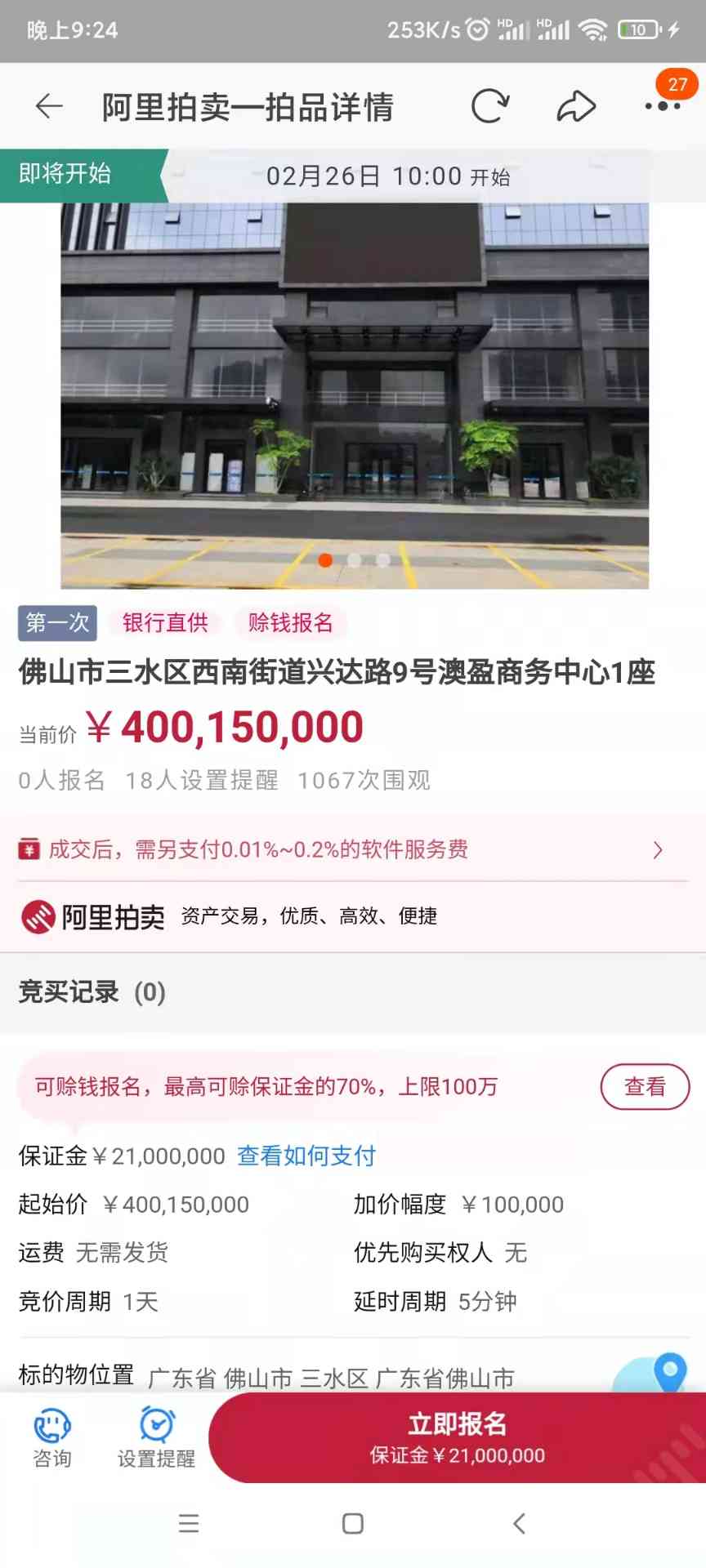Screen dimensions: 706x1568
Task: Open the location map pin
Action: (x=669, y=1372)
